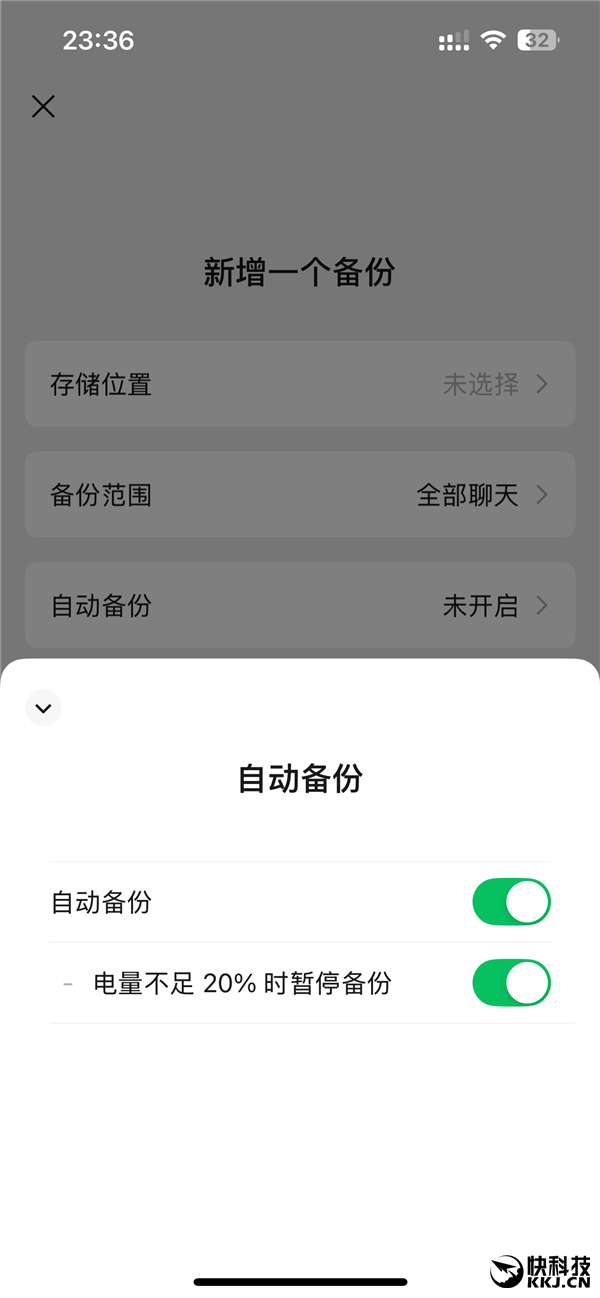Screen dimensions: 600x1298
Task: Toggle 电量不足 20% 时暂停备份 switch
Action: [511, 983]
